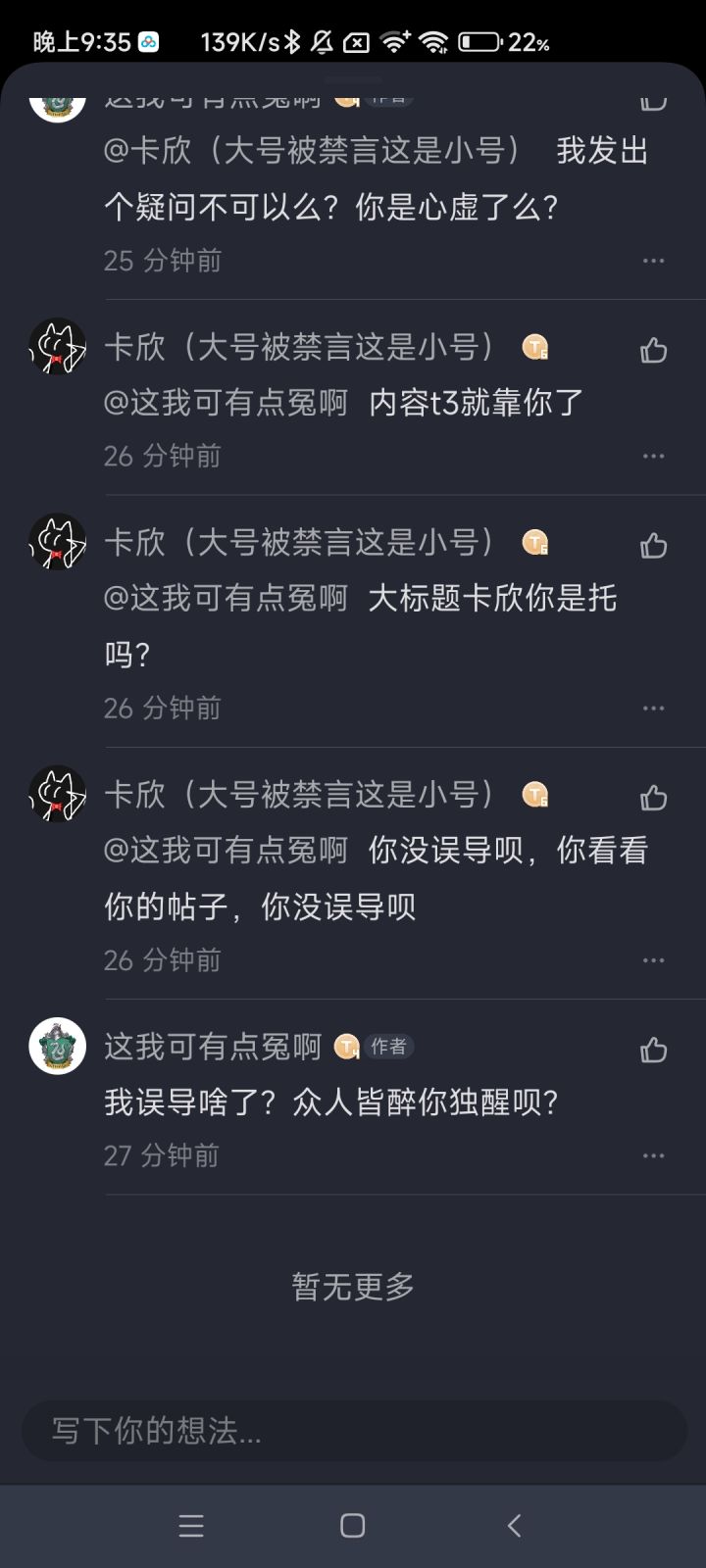Open the avatar of author 这我可有点冤啊
The height and width of the screenshot is (1568, 706).
click(58, 1046)
